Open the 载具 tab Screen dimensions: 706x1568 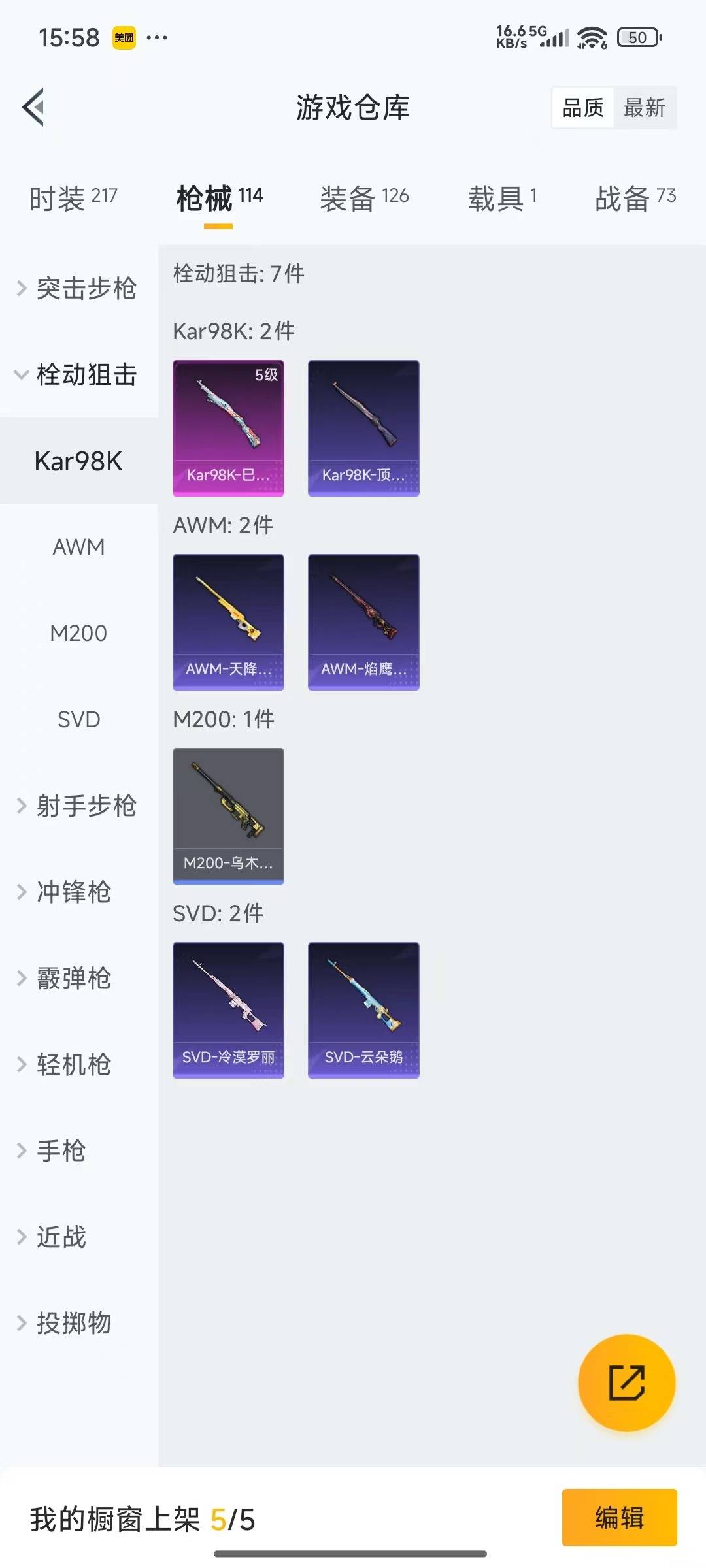pyautogui.click(x=502, y=198)
